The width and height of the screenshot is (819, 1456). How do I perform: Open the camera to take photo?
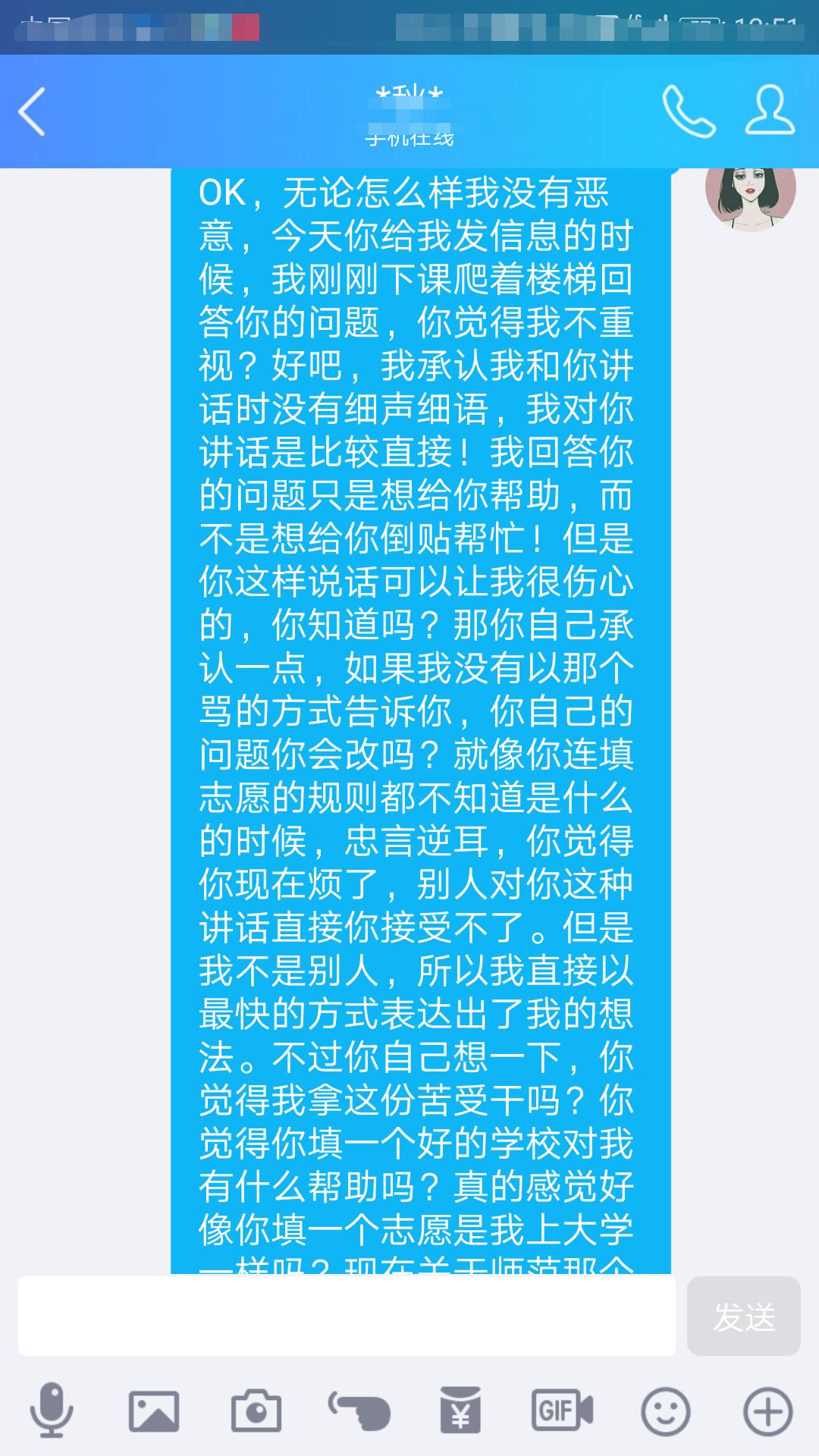point(256,1411)
